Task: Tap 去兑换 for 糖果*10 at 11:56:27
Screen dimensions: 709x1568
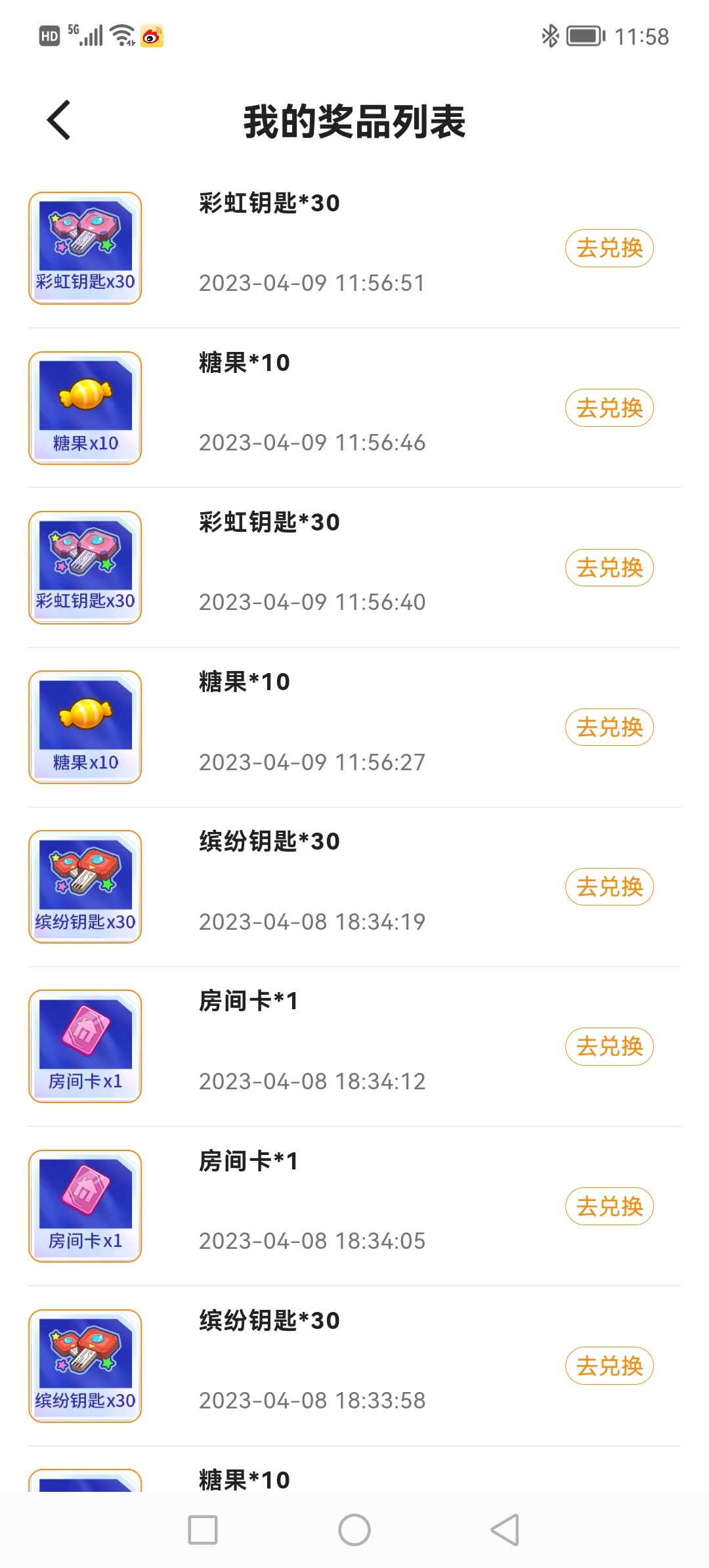Action: coord(609,727)
